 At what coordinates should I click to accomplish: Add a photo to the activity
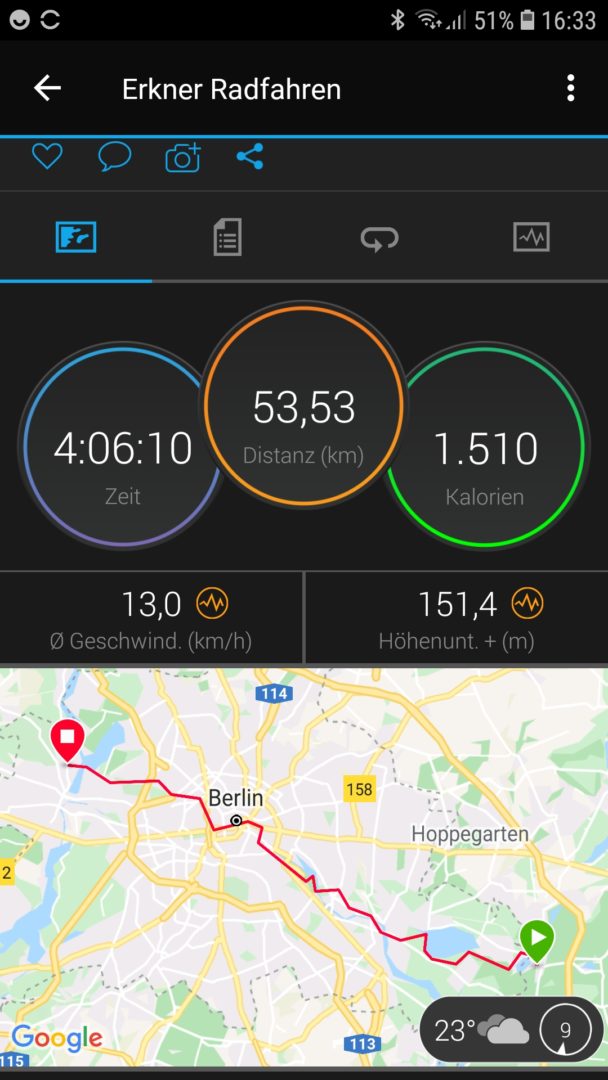coord(182,157)
